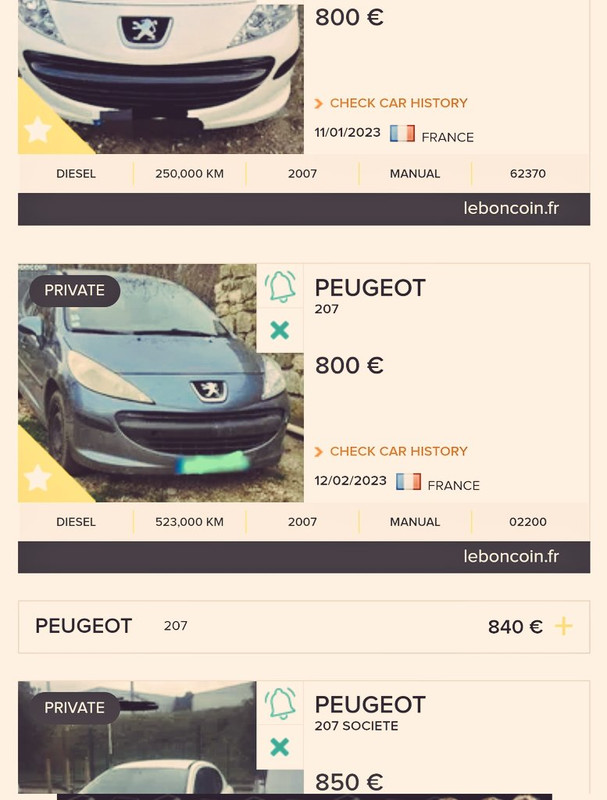Open Check Car History for the 11/01/2023 listing
Image resolution: width=607 pixels, height=800 pixels.
point(398,103)
